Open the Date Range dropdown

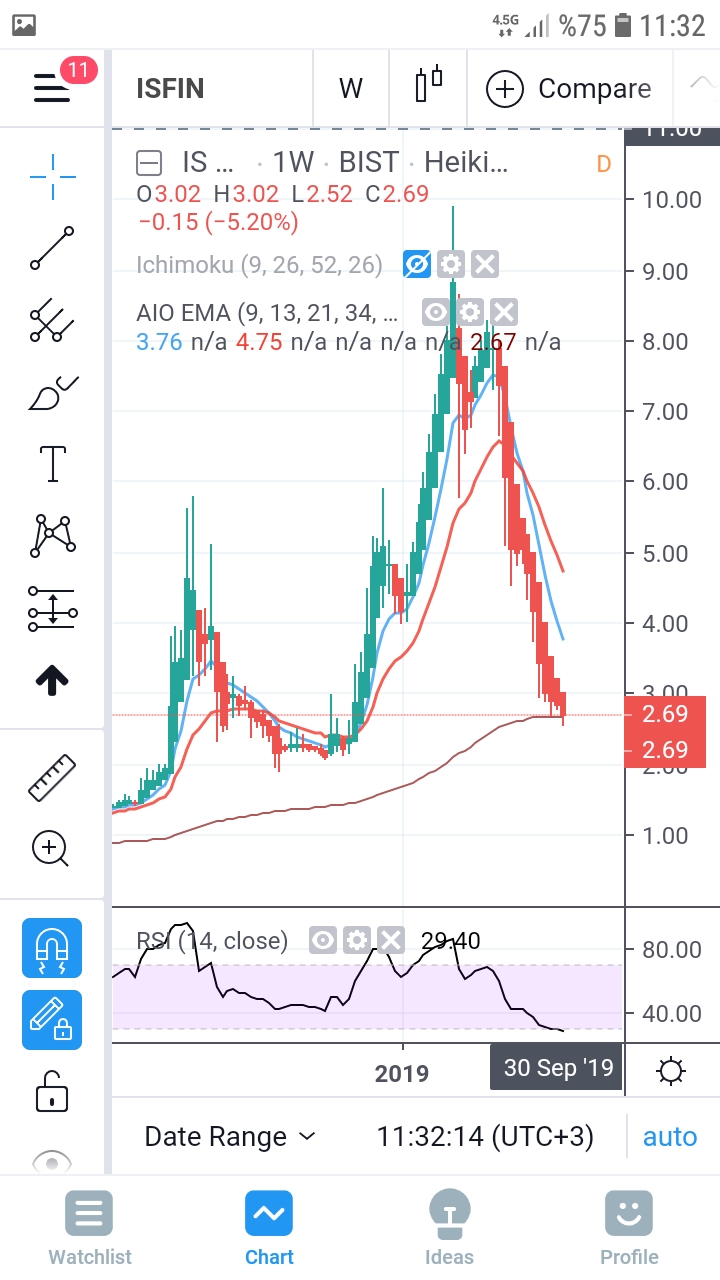pos(230,1137)
